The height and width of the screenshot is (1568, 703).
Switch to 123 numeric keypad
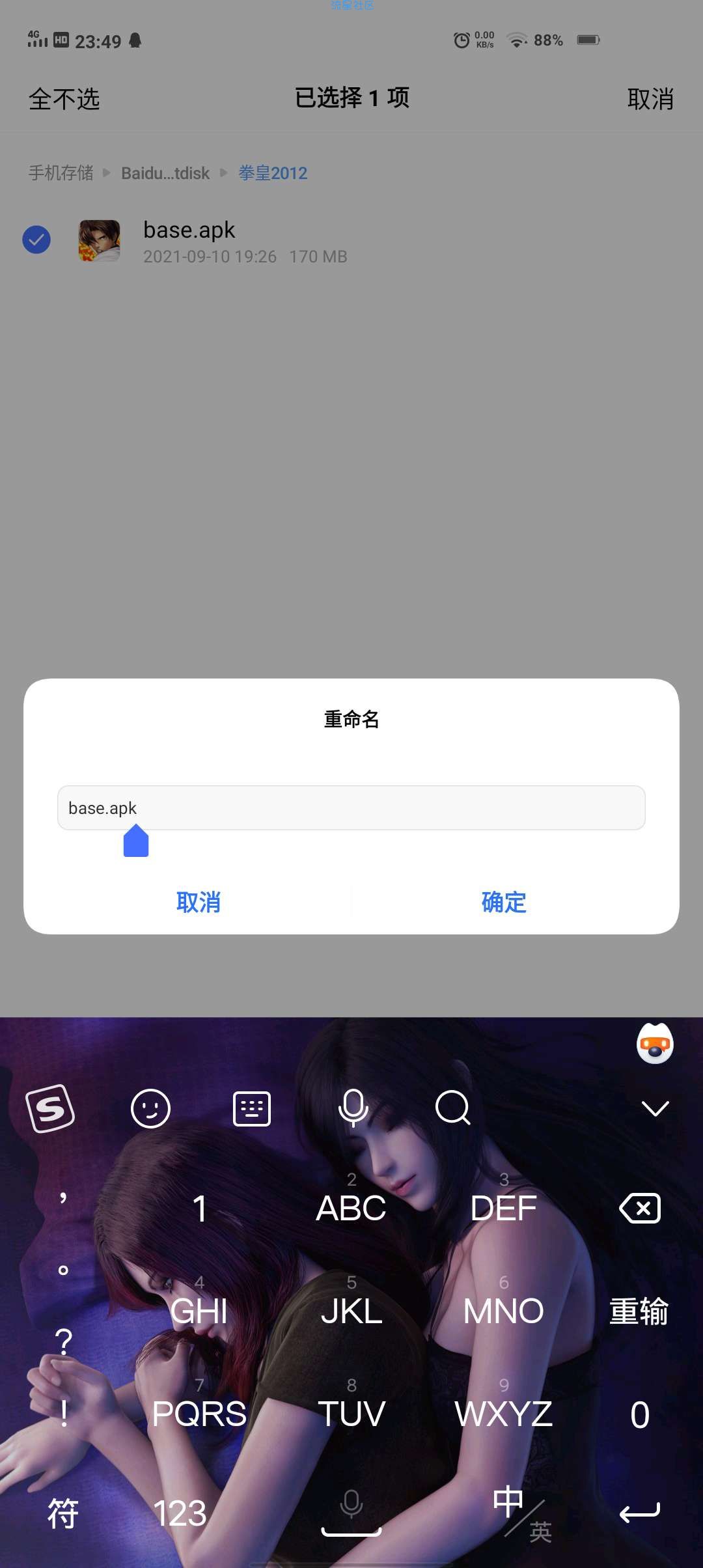(180, 1513)
